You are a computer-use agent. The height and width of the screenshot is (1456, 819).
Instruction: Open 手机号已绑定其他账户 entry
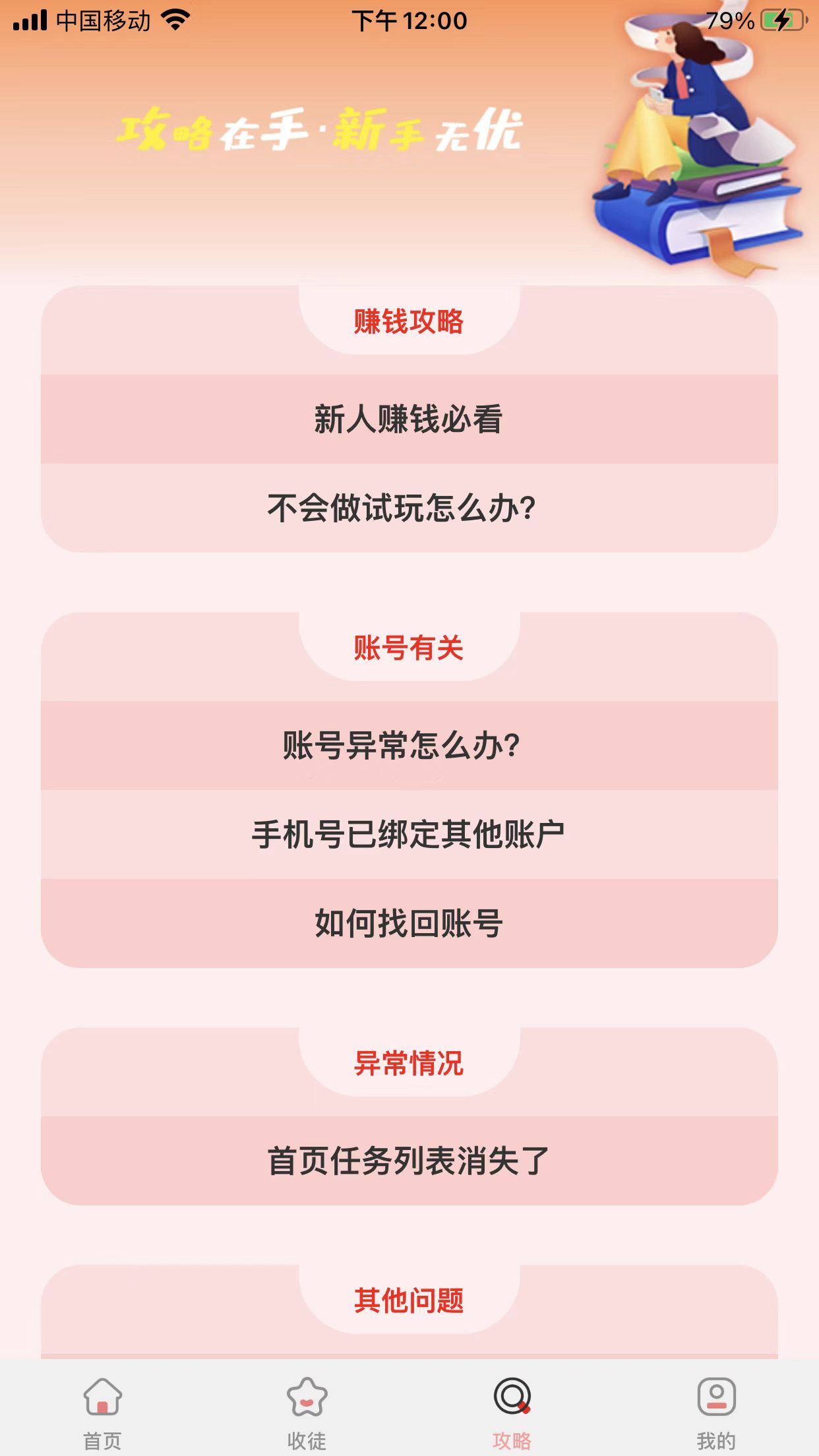[409, 834]
